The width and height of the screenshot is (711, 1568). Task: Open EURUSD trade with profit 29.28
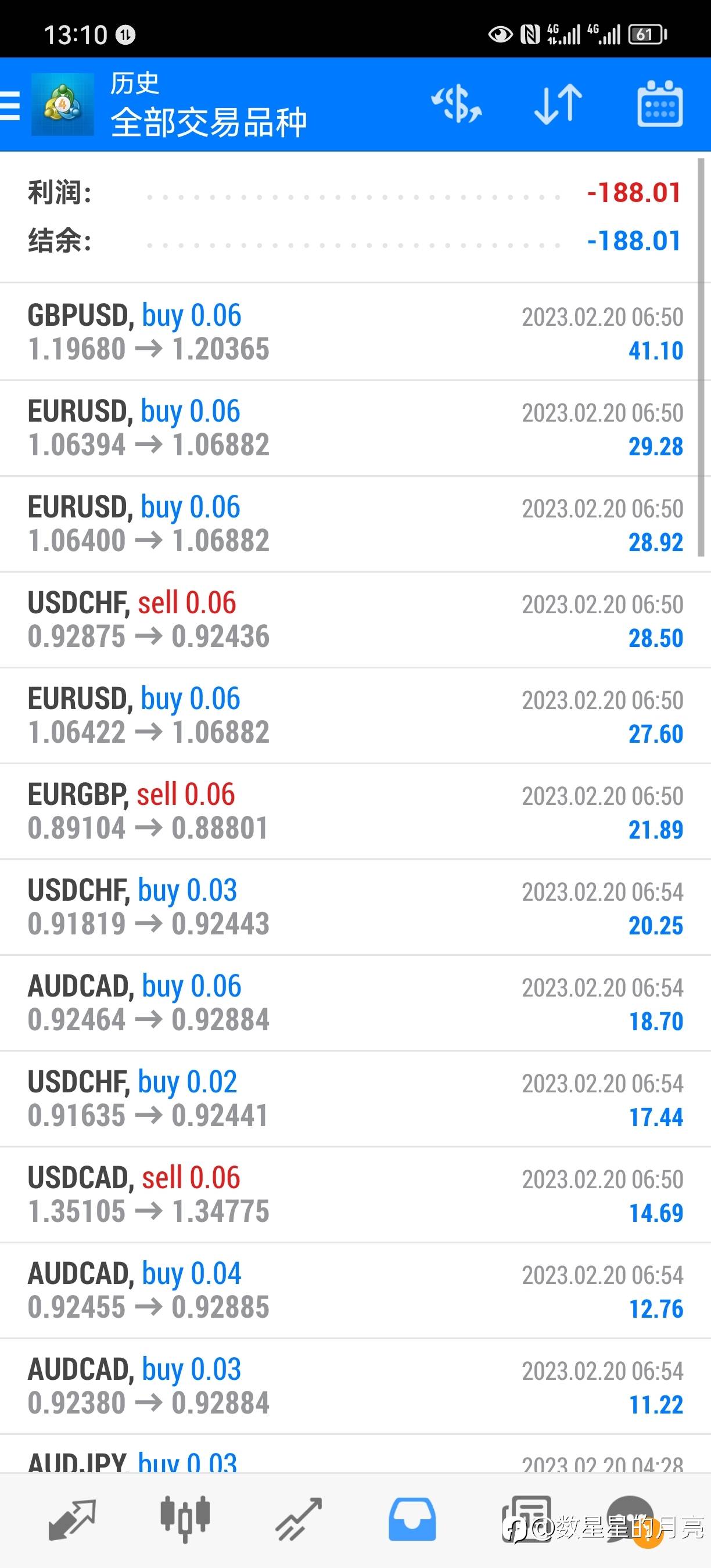355,428
